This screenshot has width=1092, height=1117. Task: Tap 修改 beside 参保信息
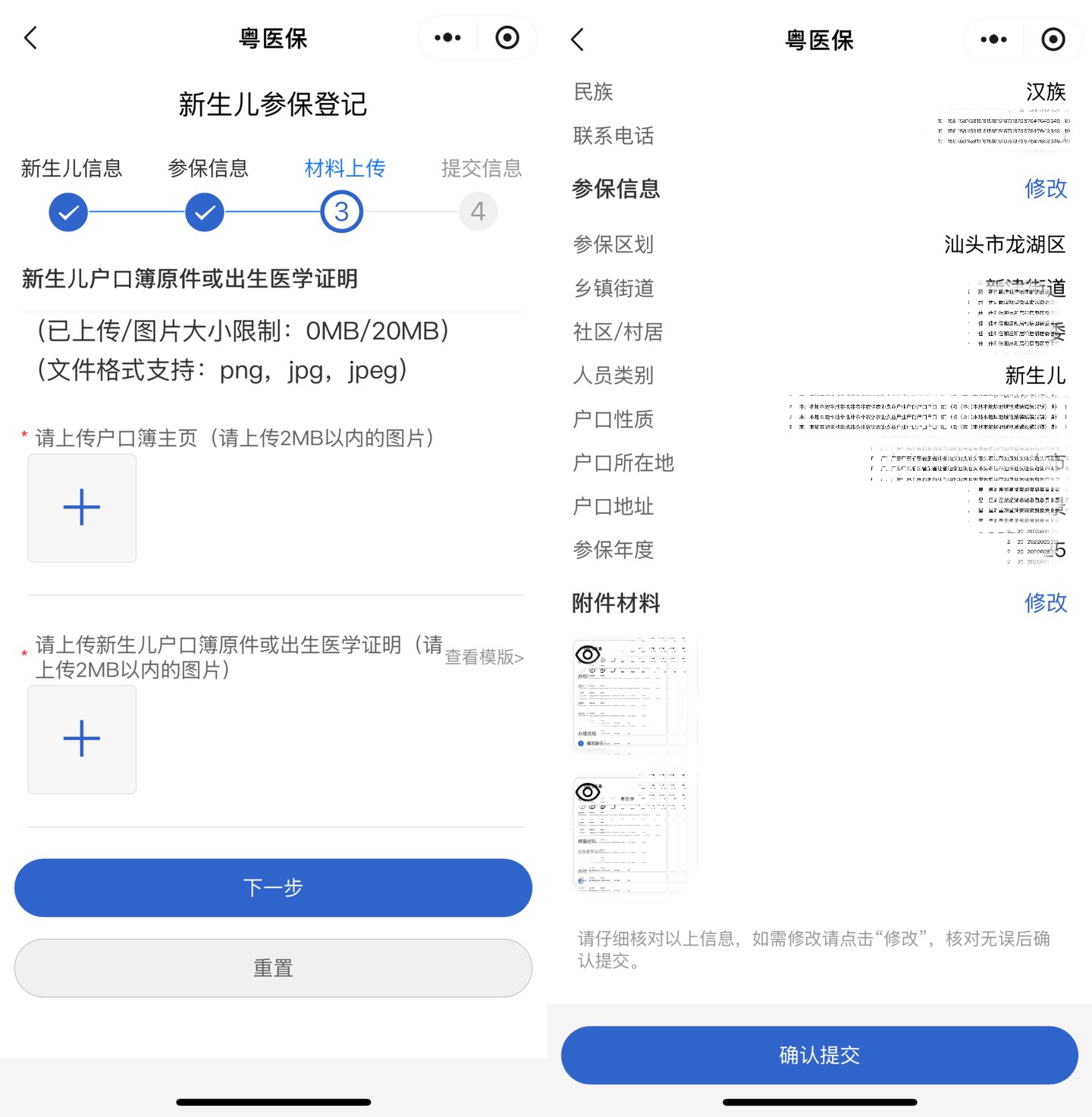point(1045,188)
